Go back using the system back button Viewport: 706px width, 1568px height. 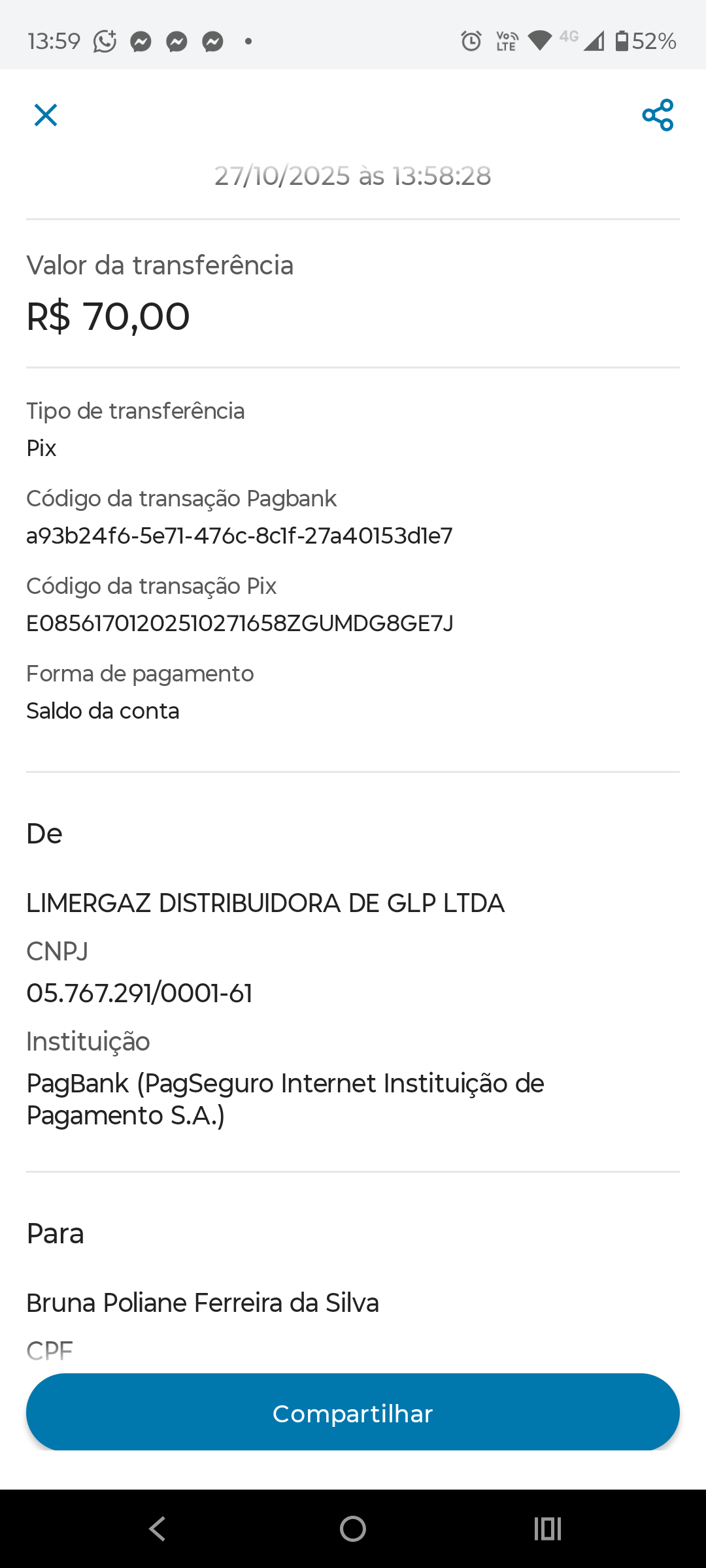coord(158,1529)
